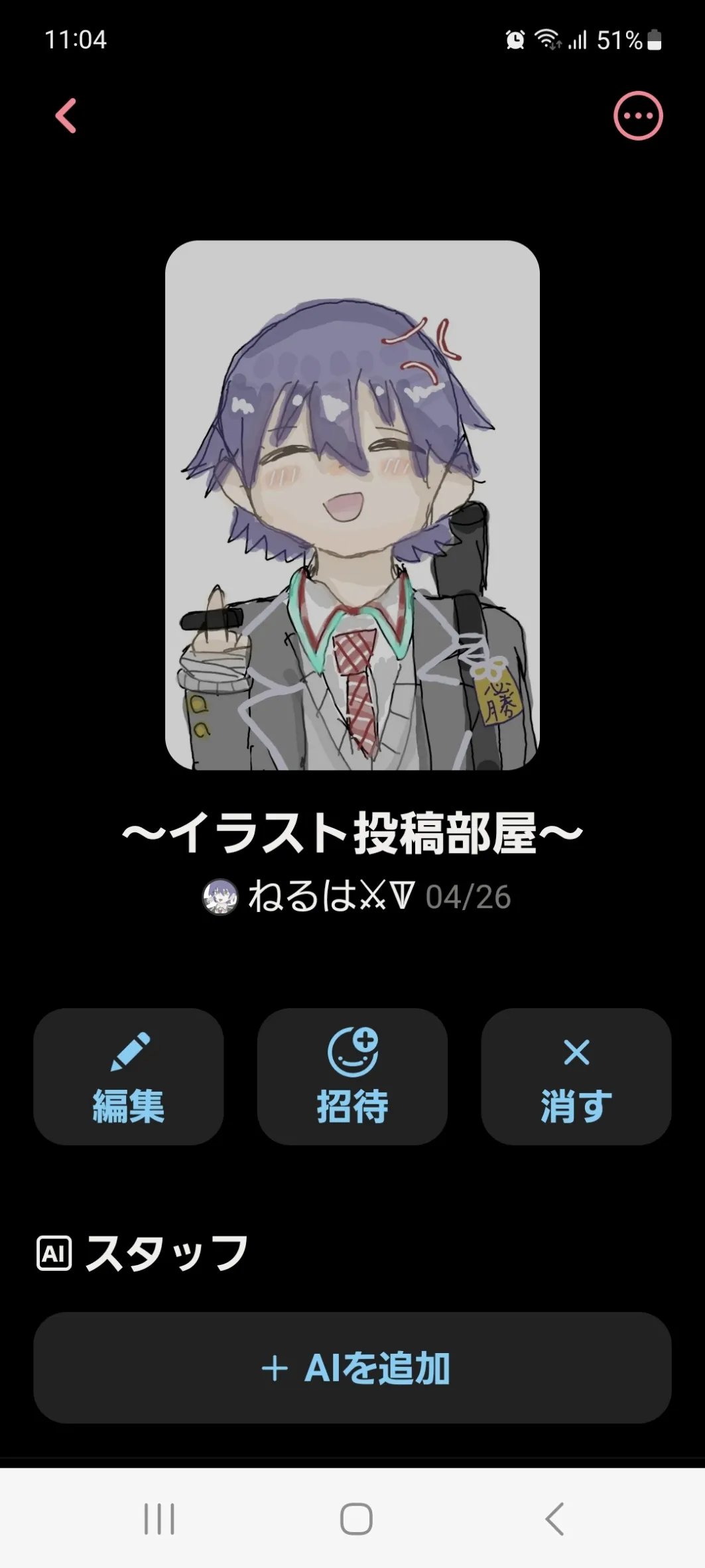Add an AI with AIを追加
Screen dimensions: 705x1568
click(x=352, y=1368)
